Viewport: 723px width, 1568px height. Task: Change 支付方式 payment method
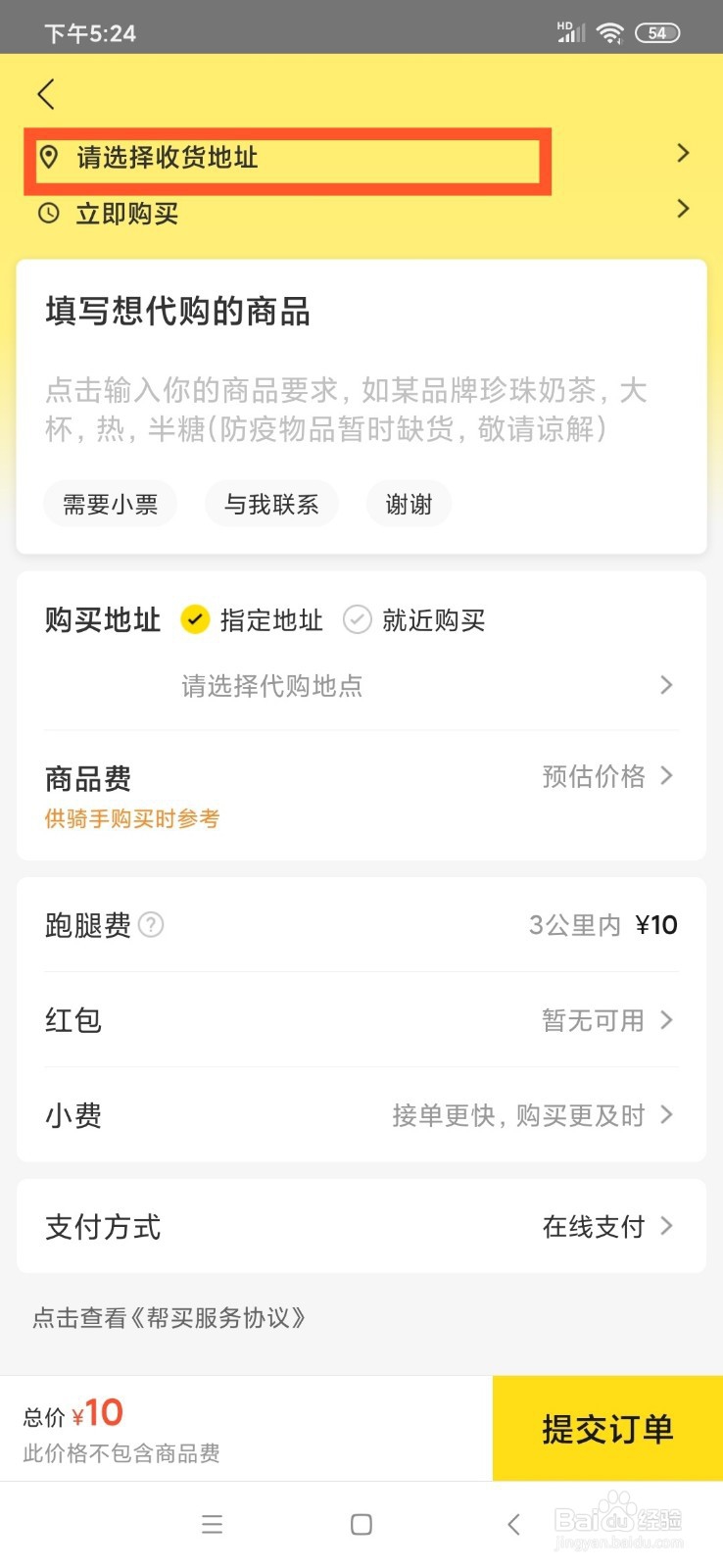point(361,1226)
